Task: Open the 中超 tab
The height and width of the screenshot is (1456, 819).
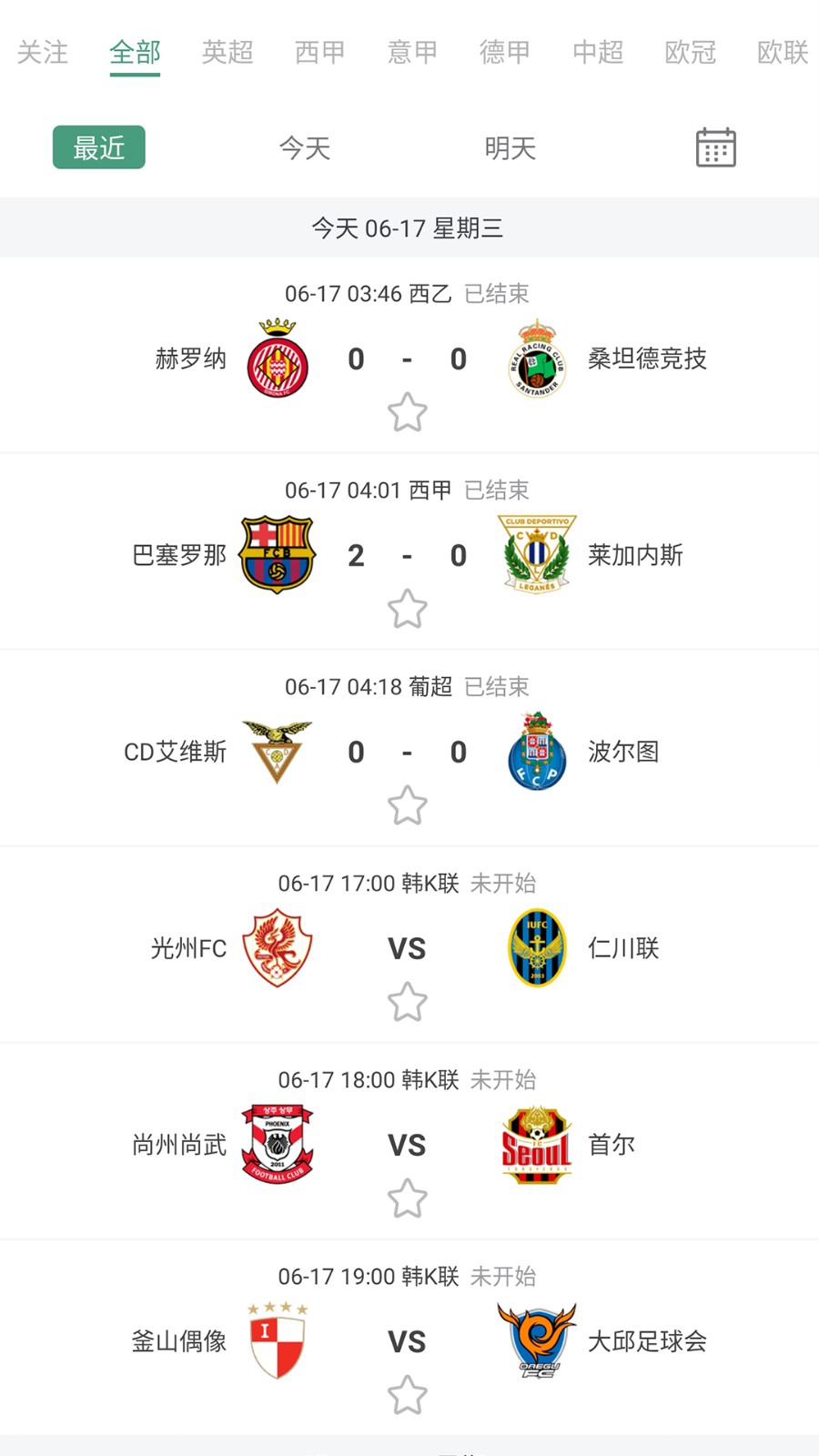Action: pos(598,53)
